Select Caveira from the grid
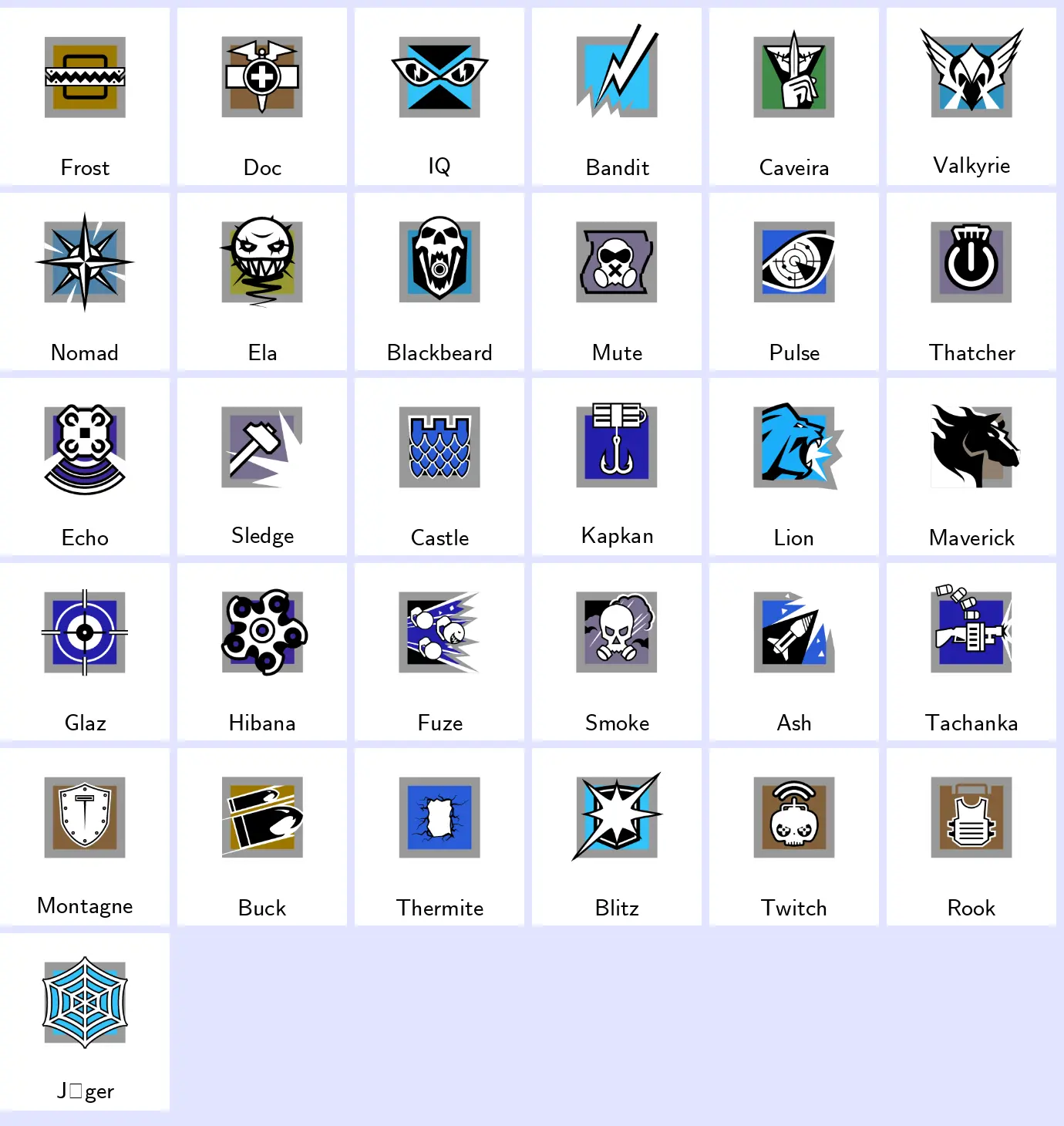The image size is (1064, 1126). click(x=794, y=96)
